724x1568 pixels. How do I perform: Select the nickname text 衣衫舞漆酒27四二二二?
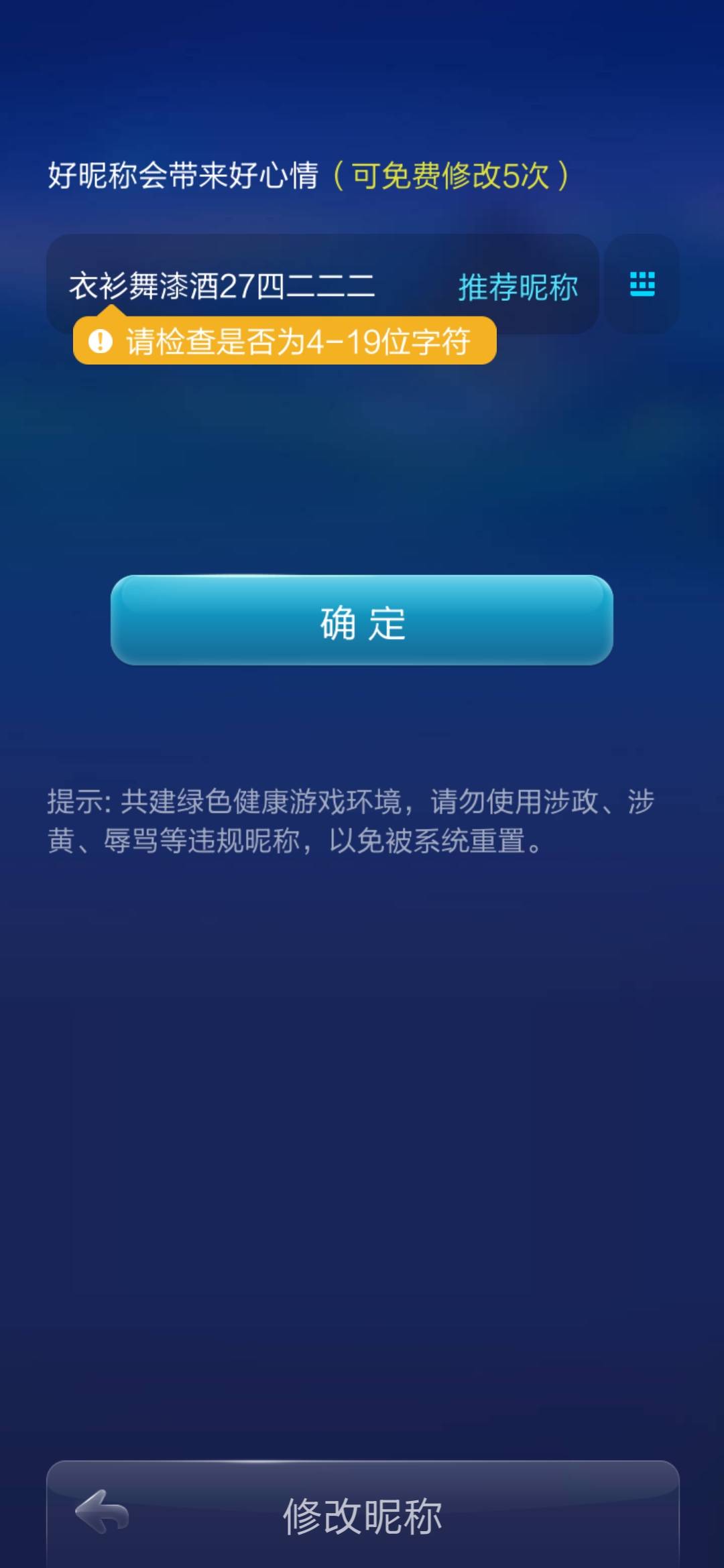tap(221, 285)
